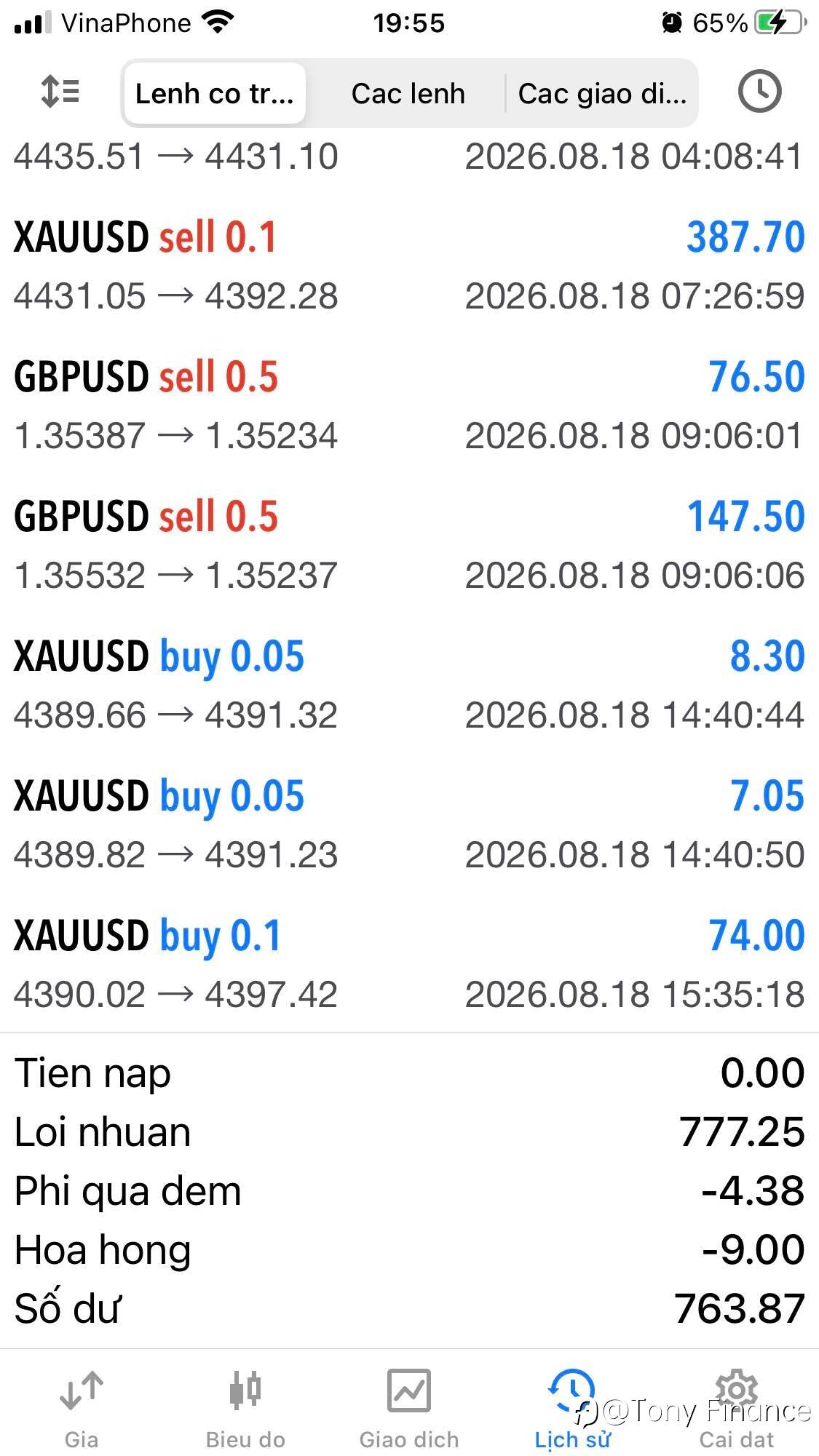This screenshot has height=1456, width=819.
Task: Open the clock history period icon
Action: (759, 92)
